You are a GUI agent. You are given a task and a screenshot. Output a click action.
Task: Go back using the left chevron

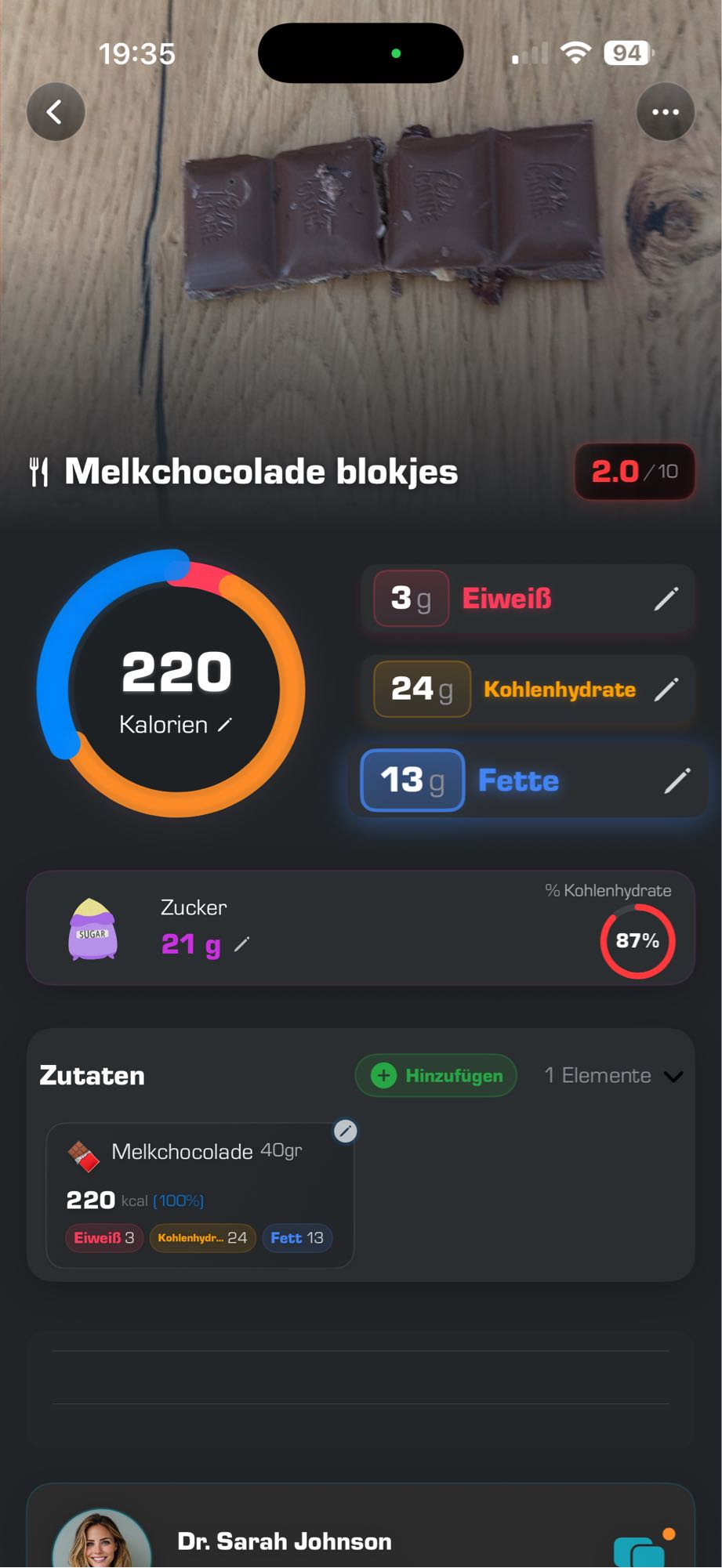pyautogui.click(x=55, y=111)
